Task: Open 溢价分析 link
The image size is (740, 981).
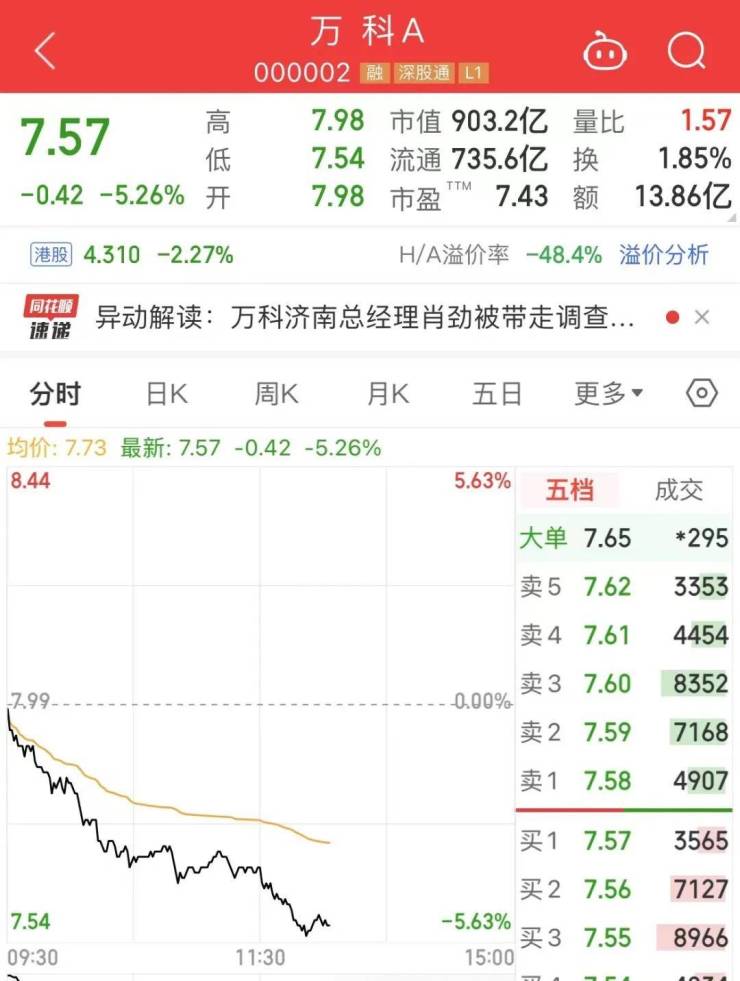Action: (664, 255)
